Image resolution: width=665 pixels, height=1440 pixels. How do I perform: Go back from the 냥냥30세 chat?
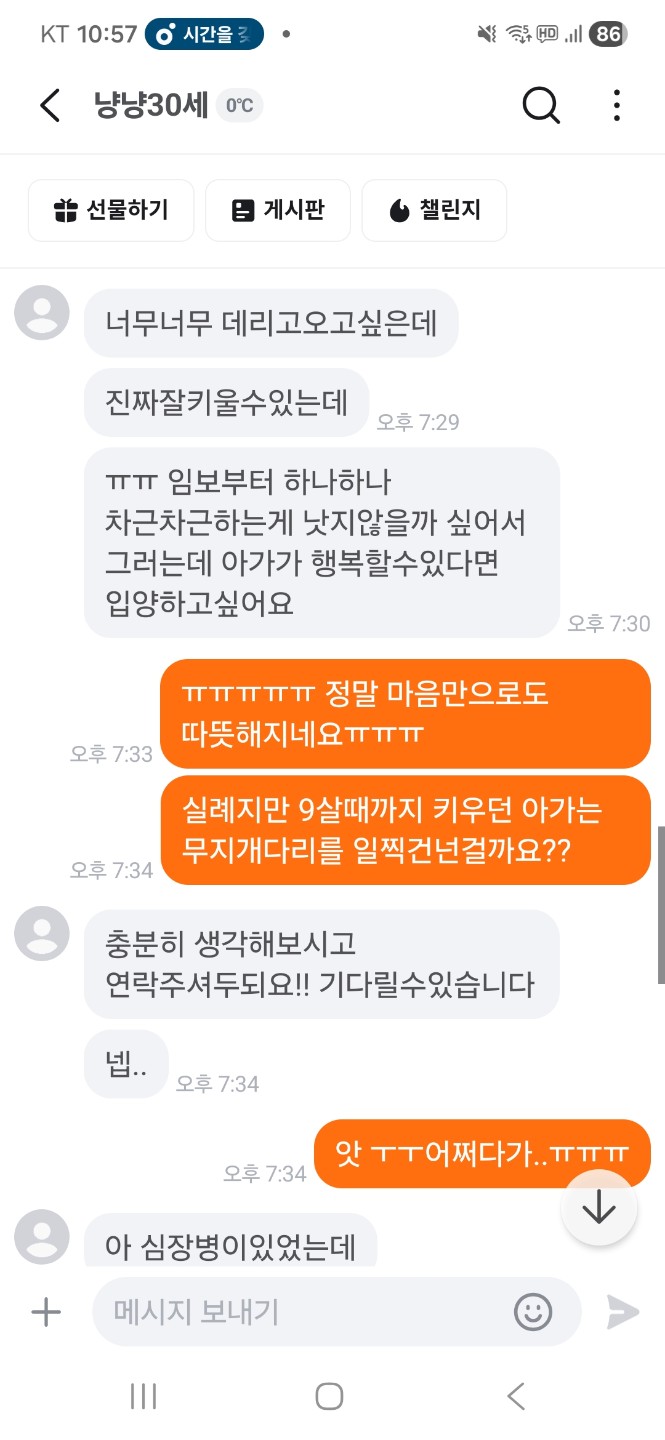50,105
